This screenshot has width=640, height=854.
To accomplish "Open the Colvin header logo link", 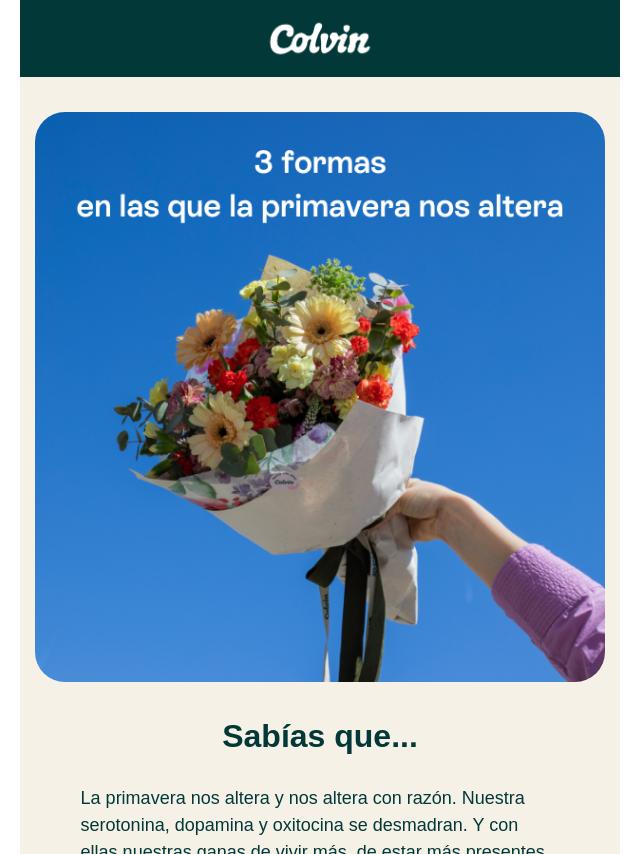I will (320, 39).
